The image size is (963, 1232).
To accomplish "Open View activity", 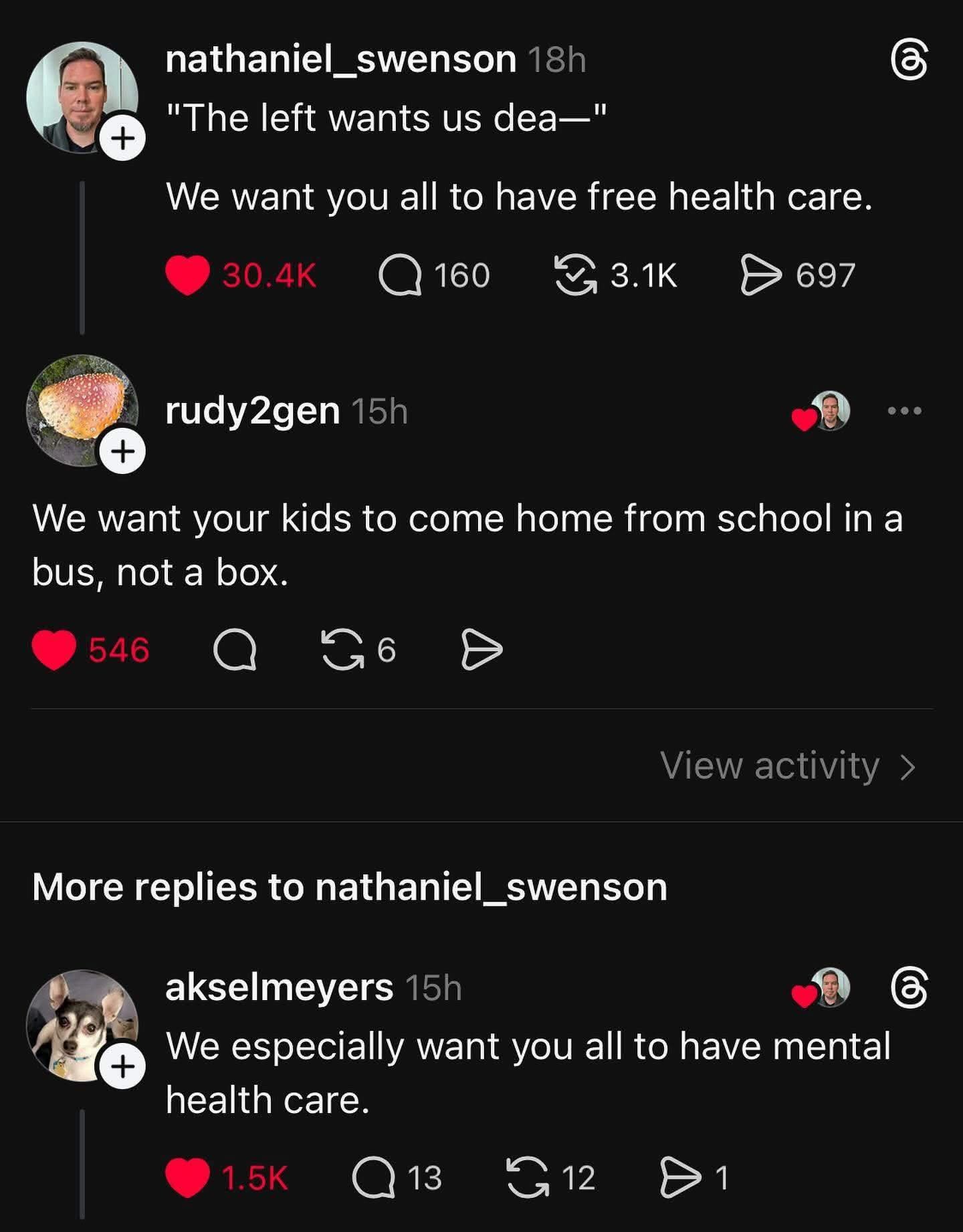I will click(787, 765).
